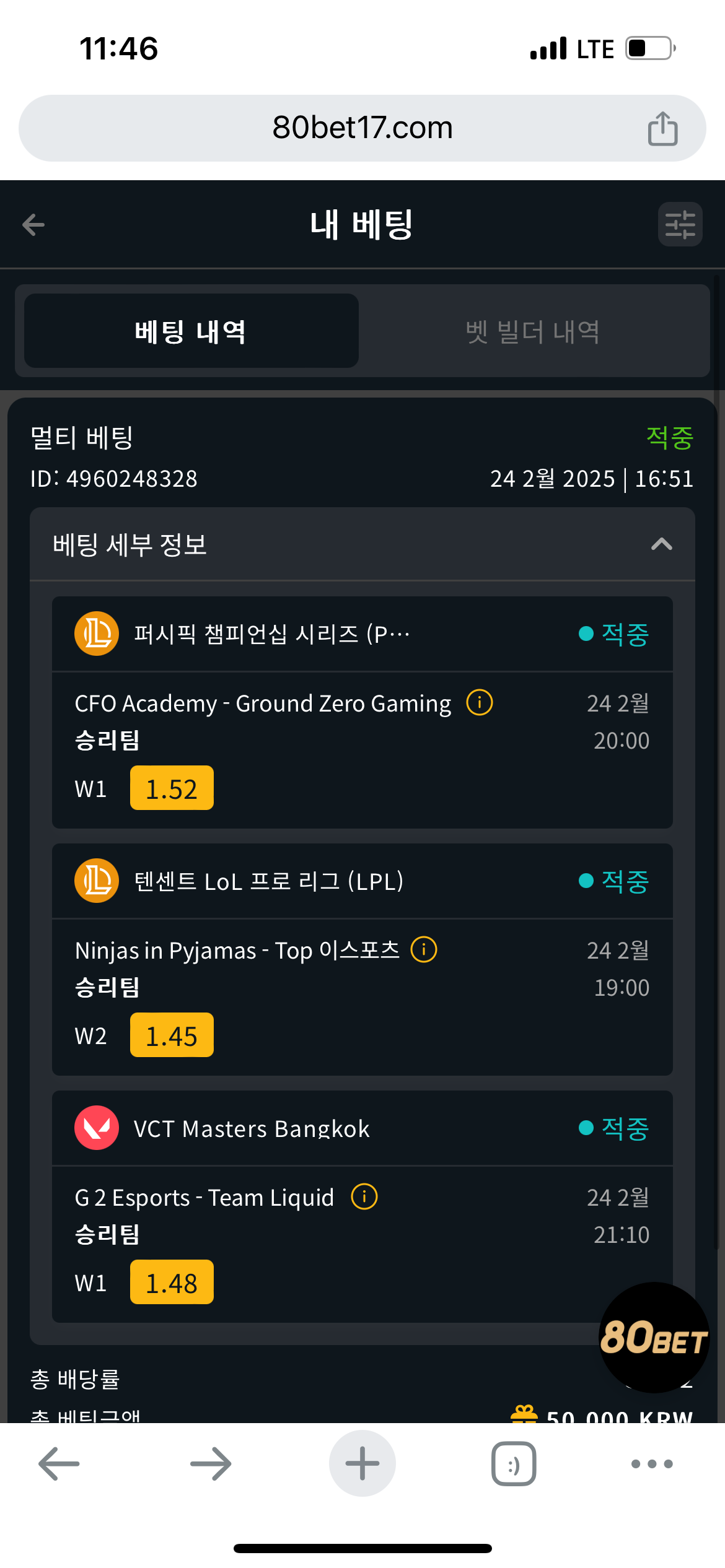Collapse the 베팅 세부 정보 section
The image size is (725, 1568).
coord(661,544)
